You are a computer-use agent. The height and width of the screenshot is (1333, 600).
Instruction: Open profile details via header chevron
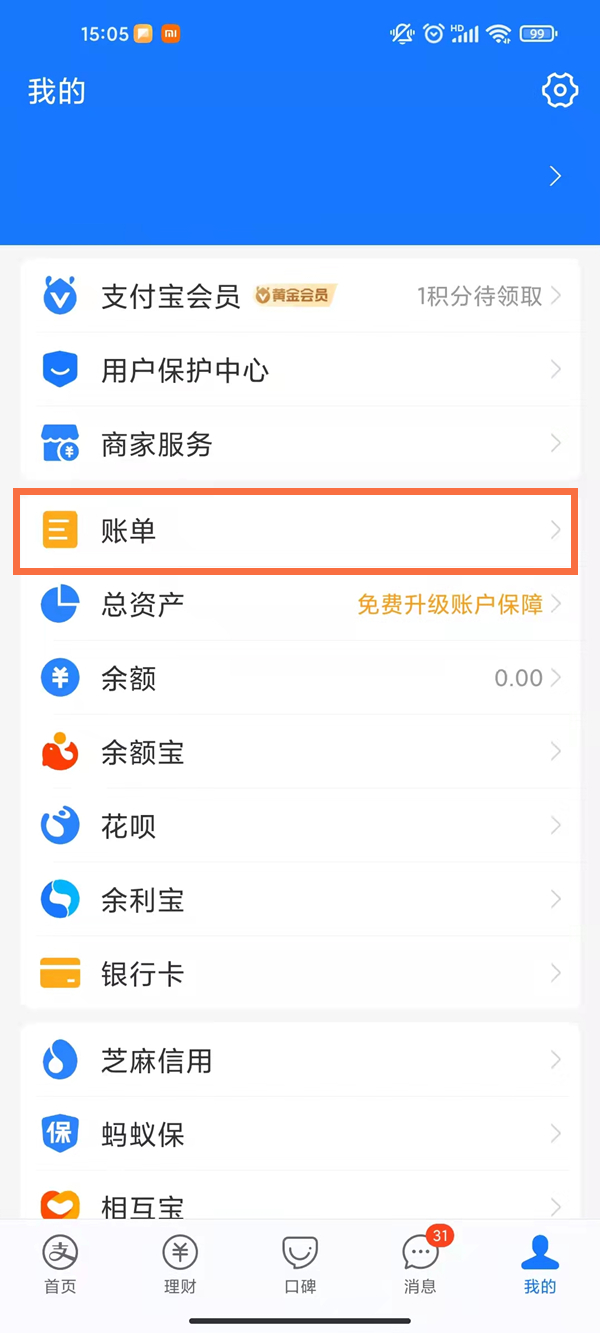(x=556, y=177)
